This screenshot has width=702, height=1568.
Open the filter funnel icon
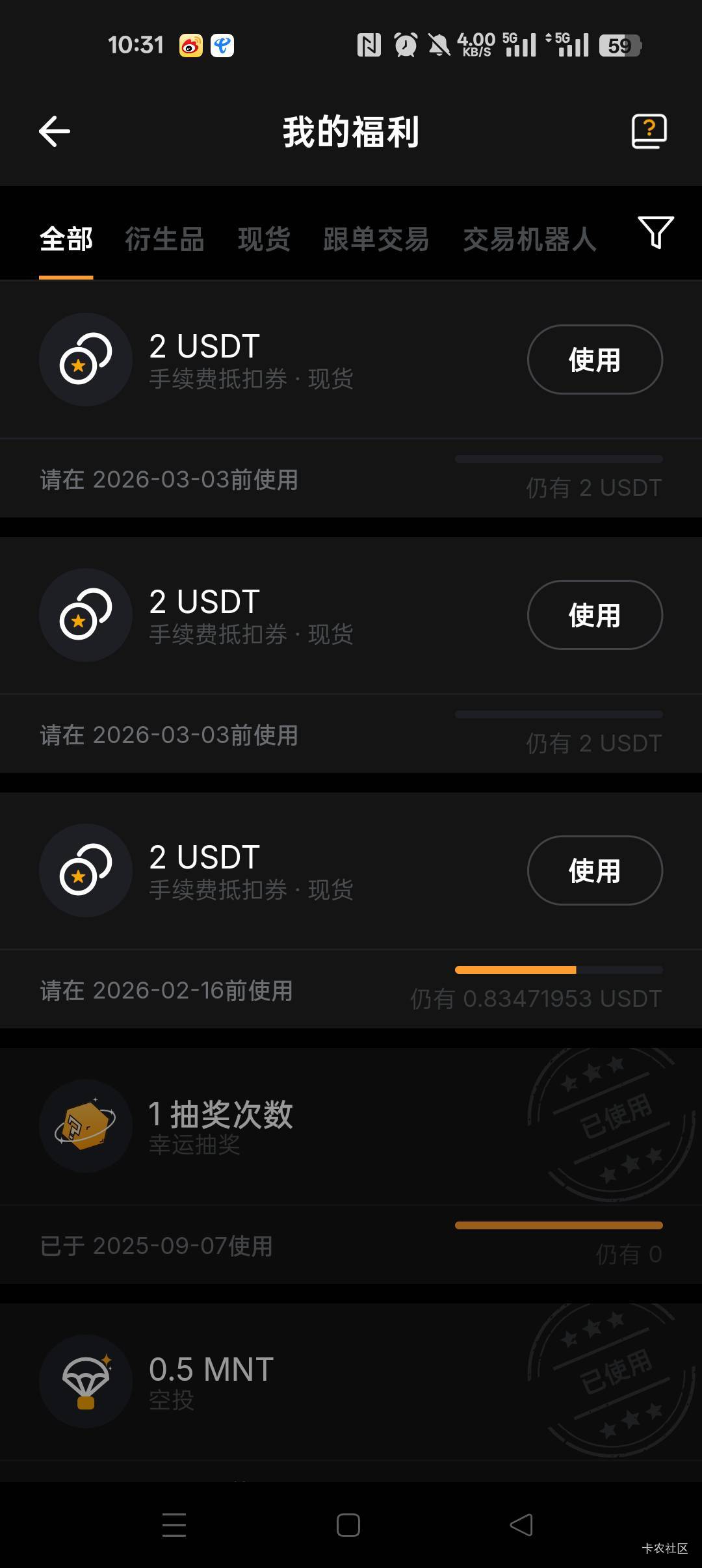click(656, 232)
